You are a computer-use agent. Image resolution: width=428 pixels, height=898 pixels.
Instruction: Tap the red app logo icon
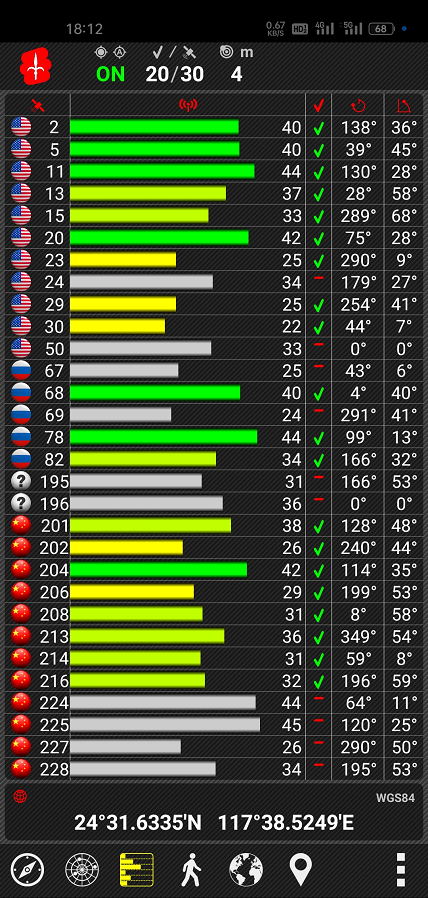pos(36,65)
